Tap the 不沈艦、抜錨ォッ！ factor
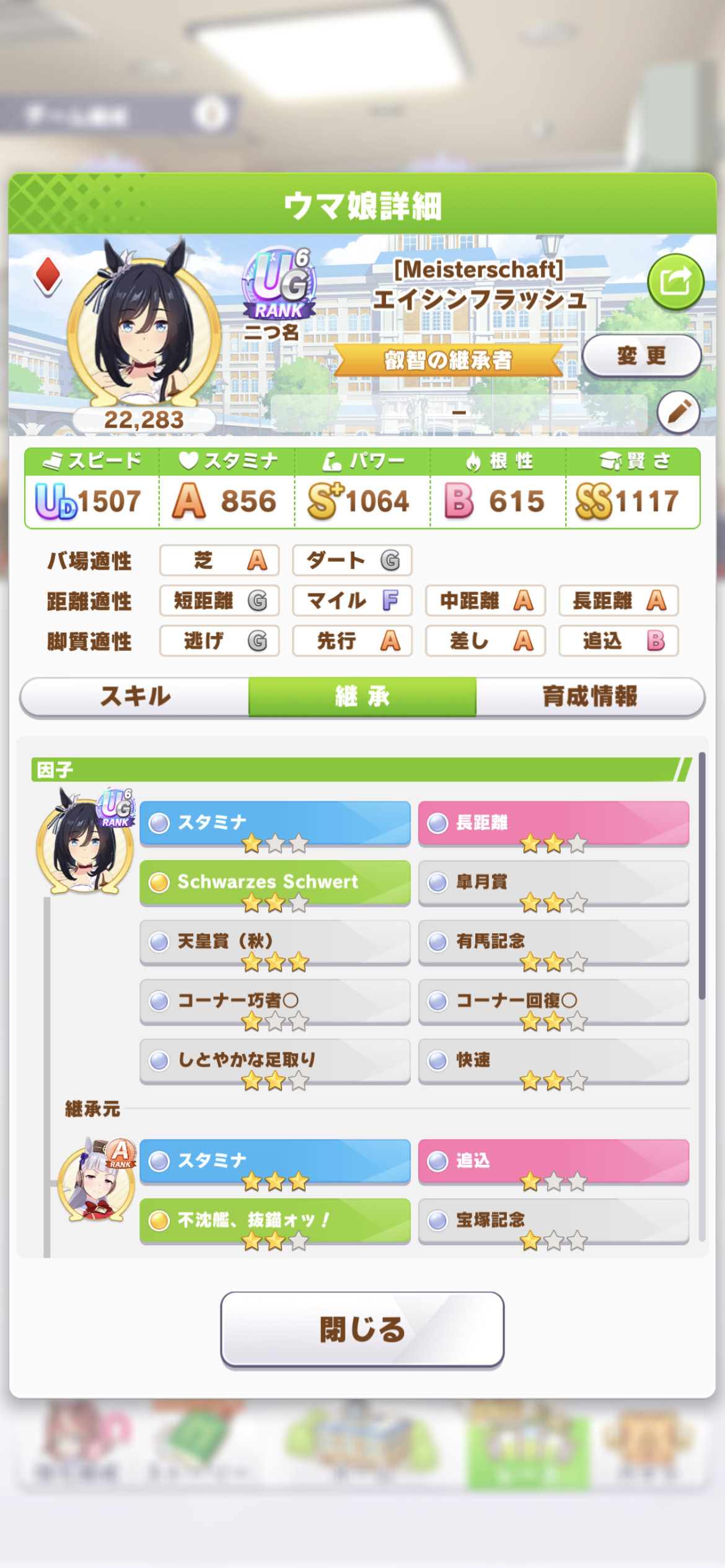The width and height of the screenshot is (725, 1568). click(x=275, y=1221)
